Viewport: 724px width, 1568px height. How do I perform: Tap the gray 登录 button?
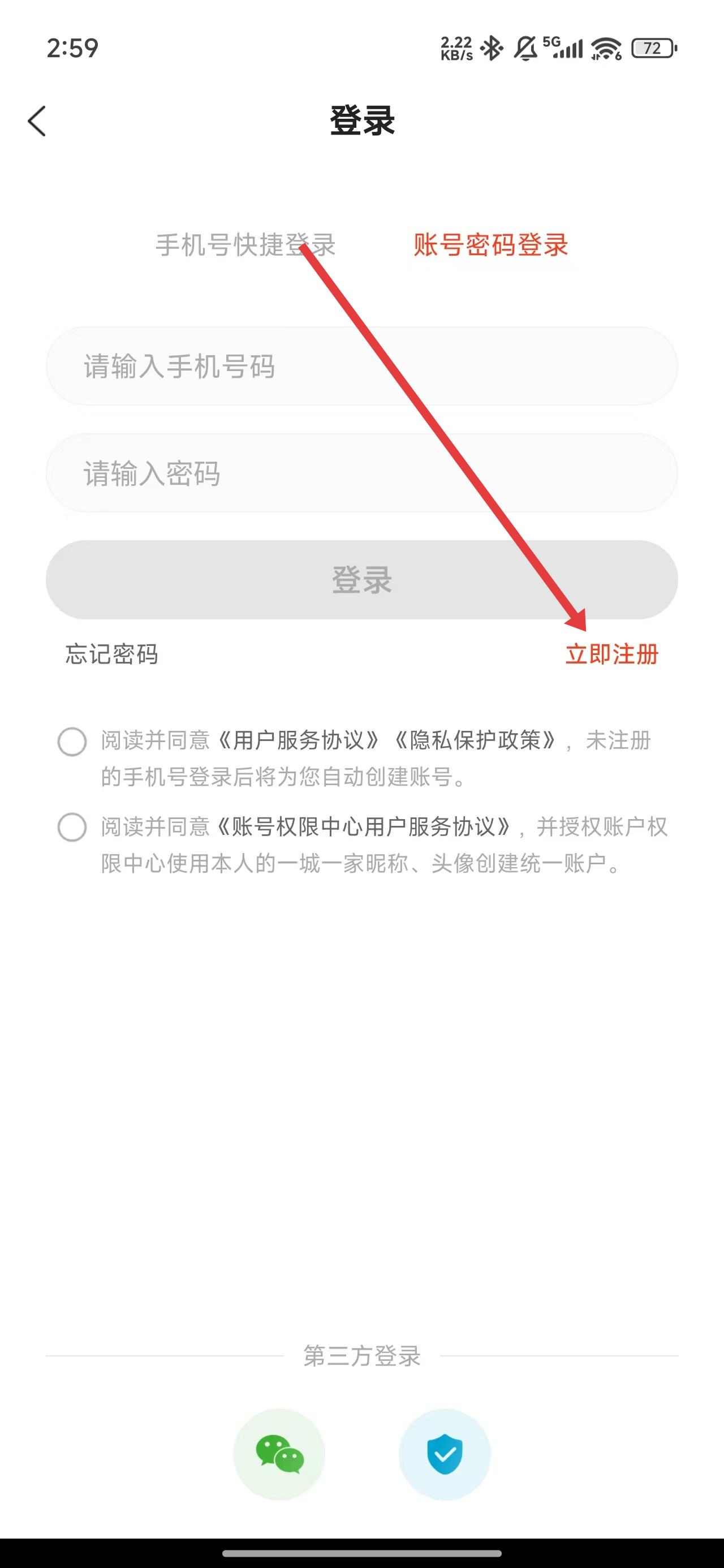pyautogui.click(x=361, y=579)
